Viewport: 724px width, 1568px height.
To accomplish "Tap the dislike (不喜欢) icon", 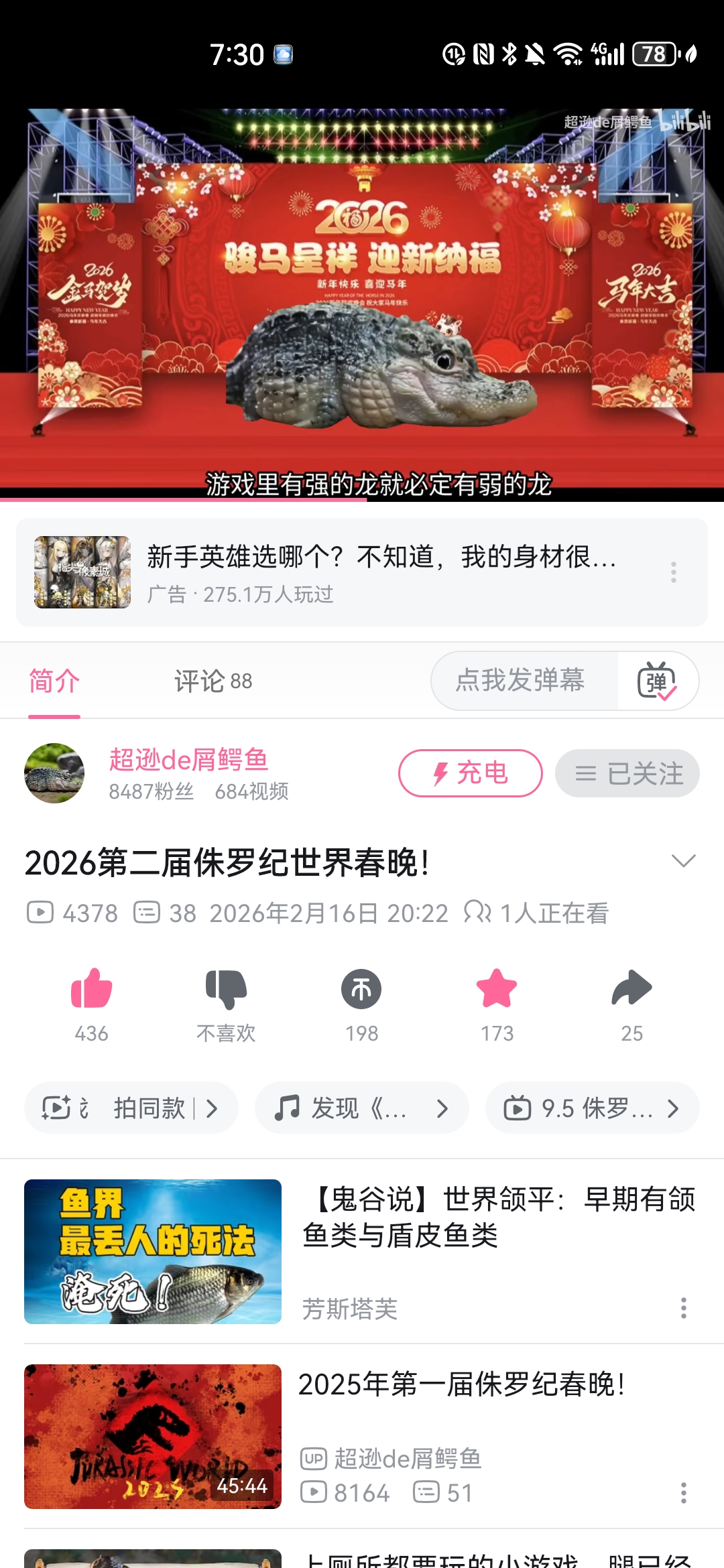I will 227,987.
